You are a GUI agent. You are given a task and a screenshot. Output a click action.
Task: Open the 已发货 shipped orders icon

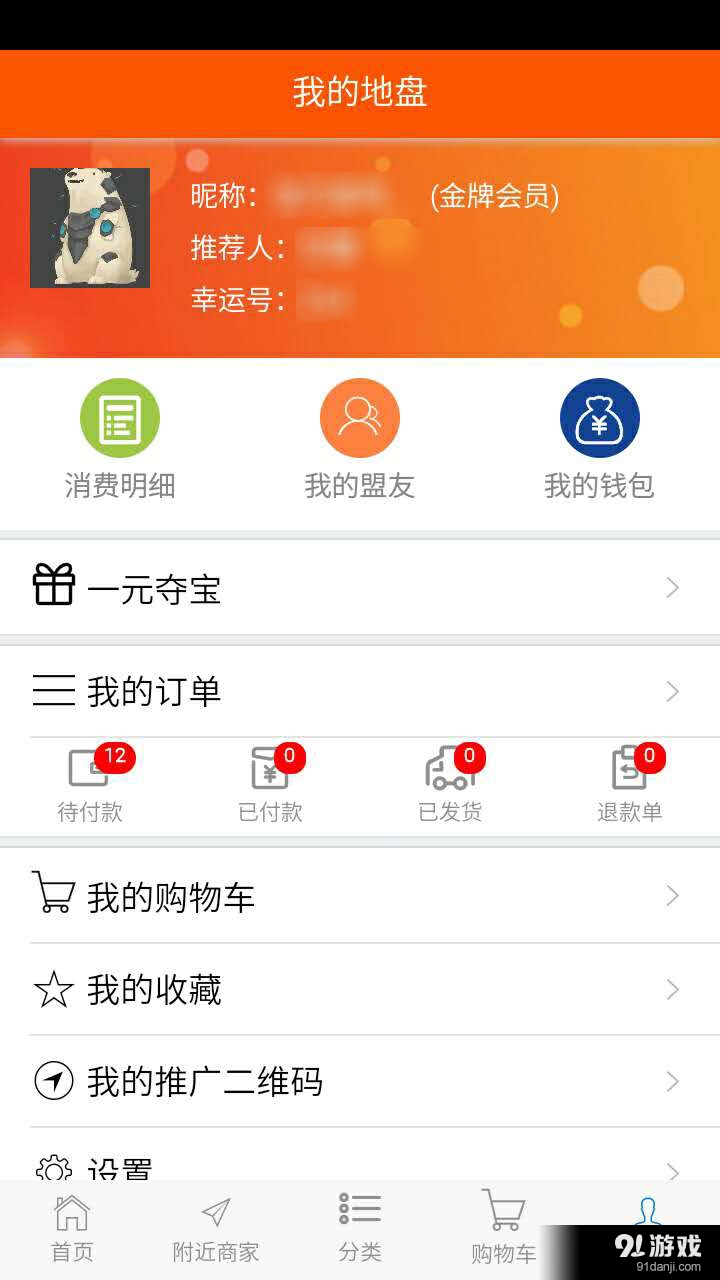[450, 770]
